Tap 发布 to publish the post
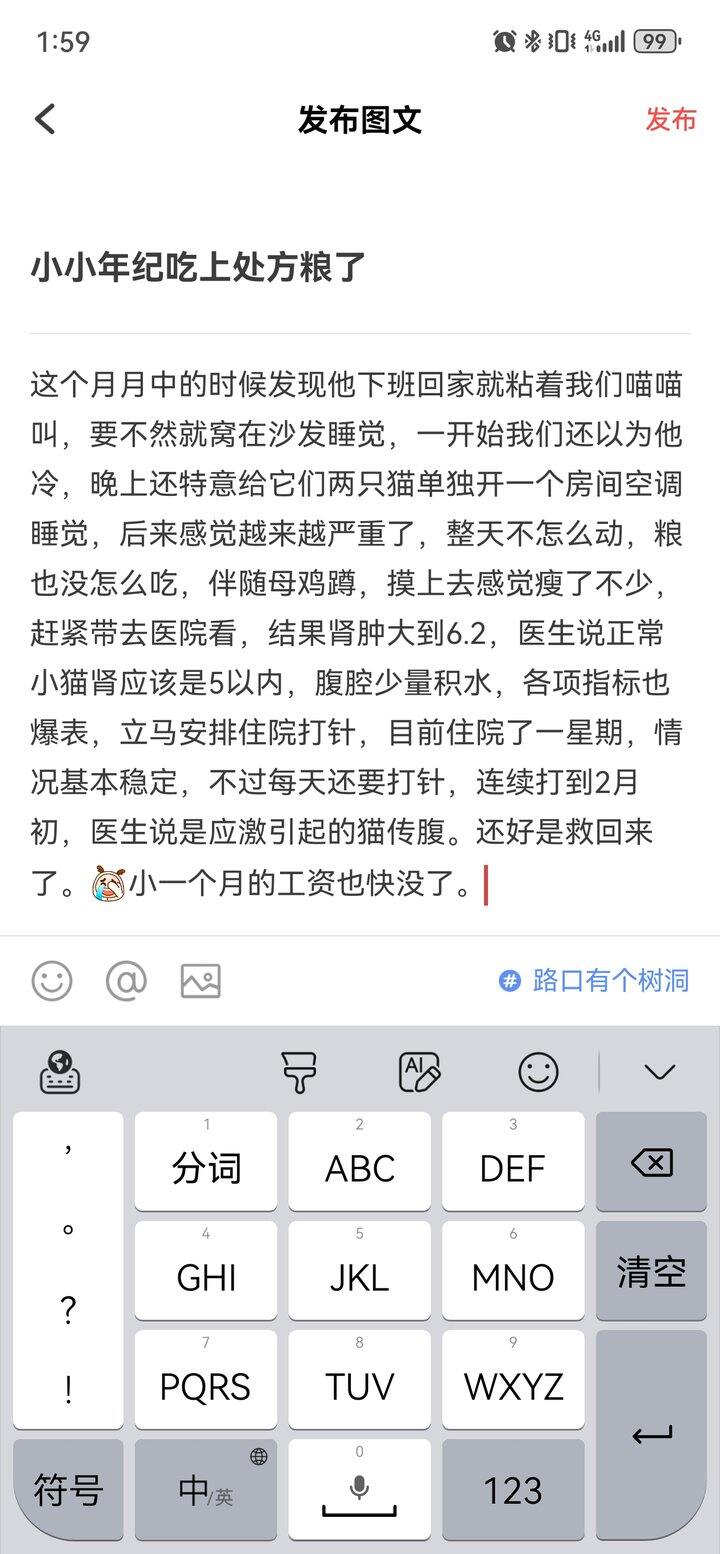The height and width of the screenshot is (1554, 720). (672, 118)
